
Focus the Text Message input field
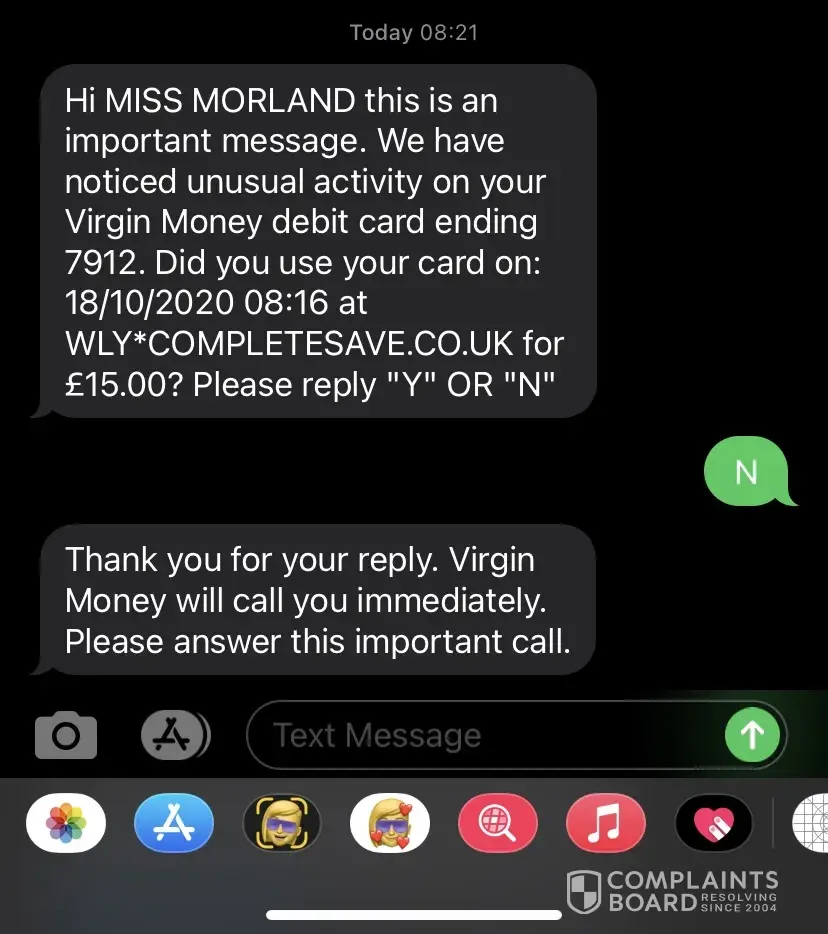pyautogui.click(x=480, y=737)
